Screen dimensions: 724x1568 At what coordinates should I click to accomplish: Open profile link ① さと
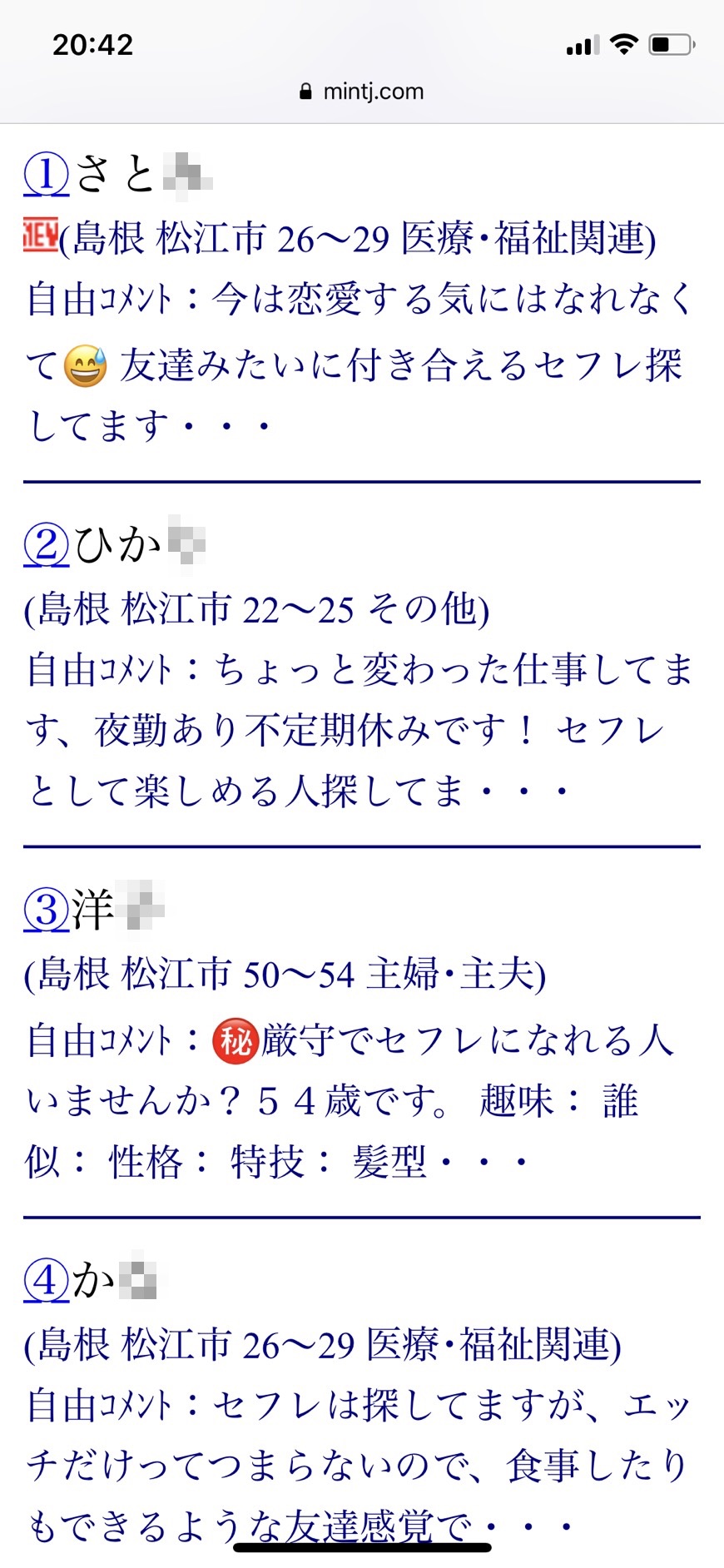point(47,175)
